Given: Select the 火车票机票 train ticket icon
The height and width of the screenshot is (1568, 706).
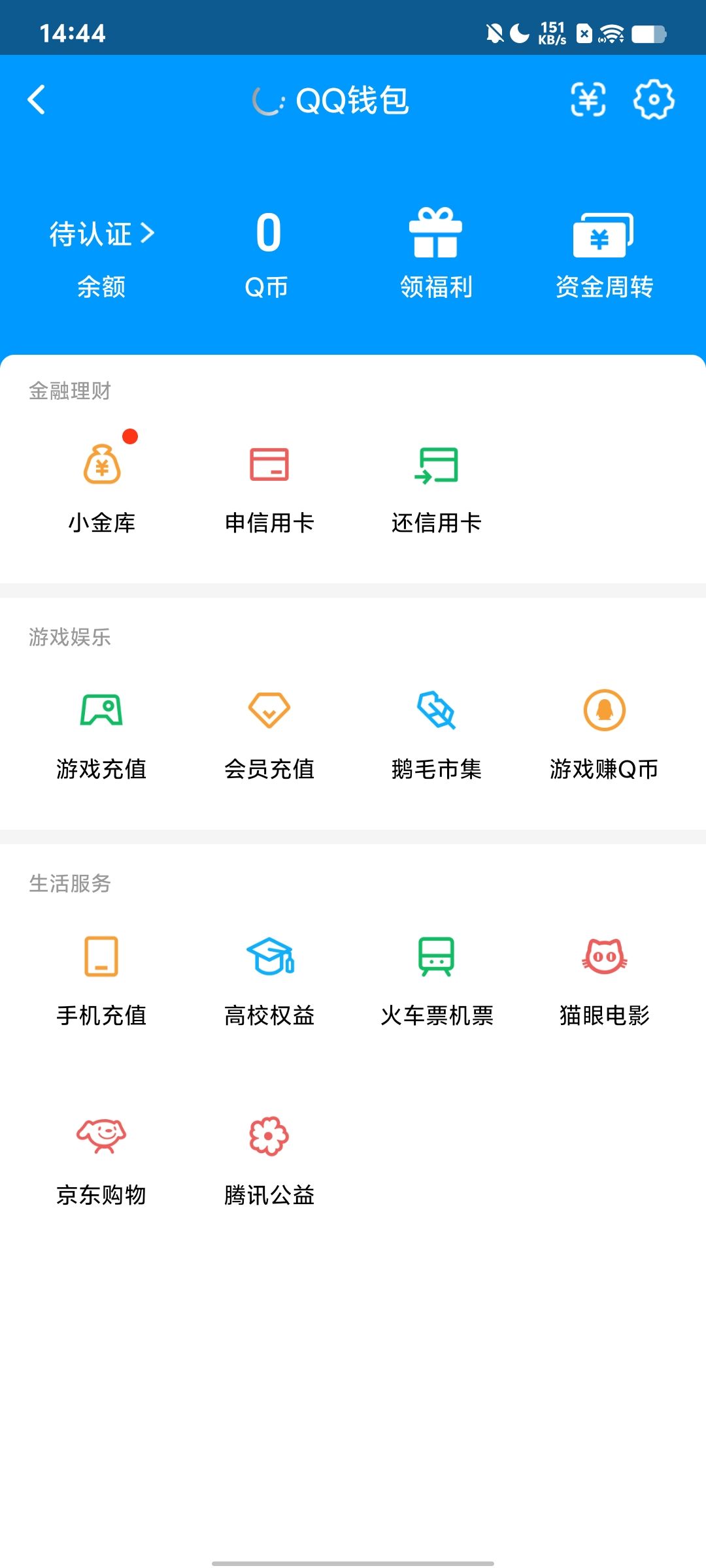Looking at the screenshot, I should pyautogui.click(x=437, y=960).
